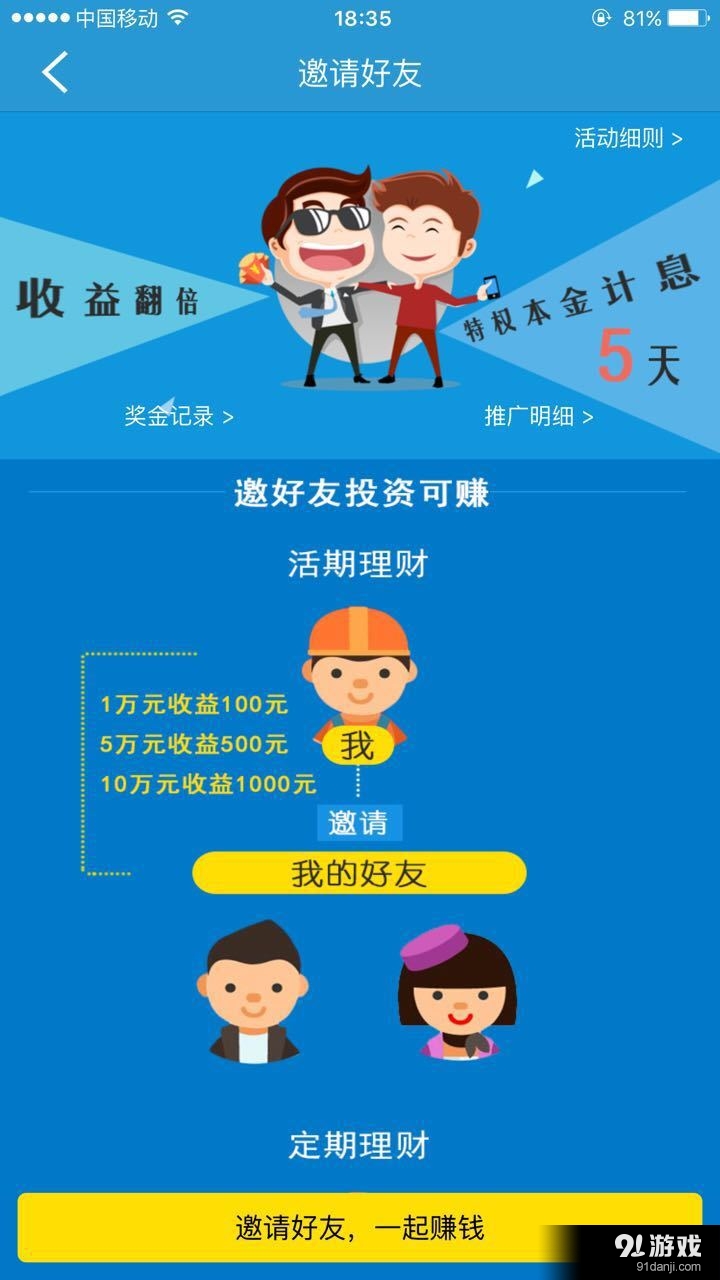Tap the blue 邀请 button
720x1280 pixels.
coord(361,822)
